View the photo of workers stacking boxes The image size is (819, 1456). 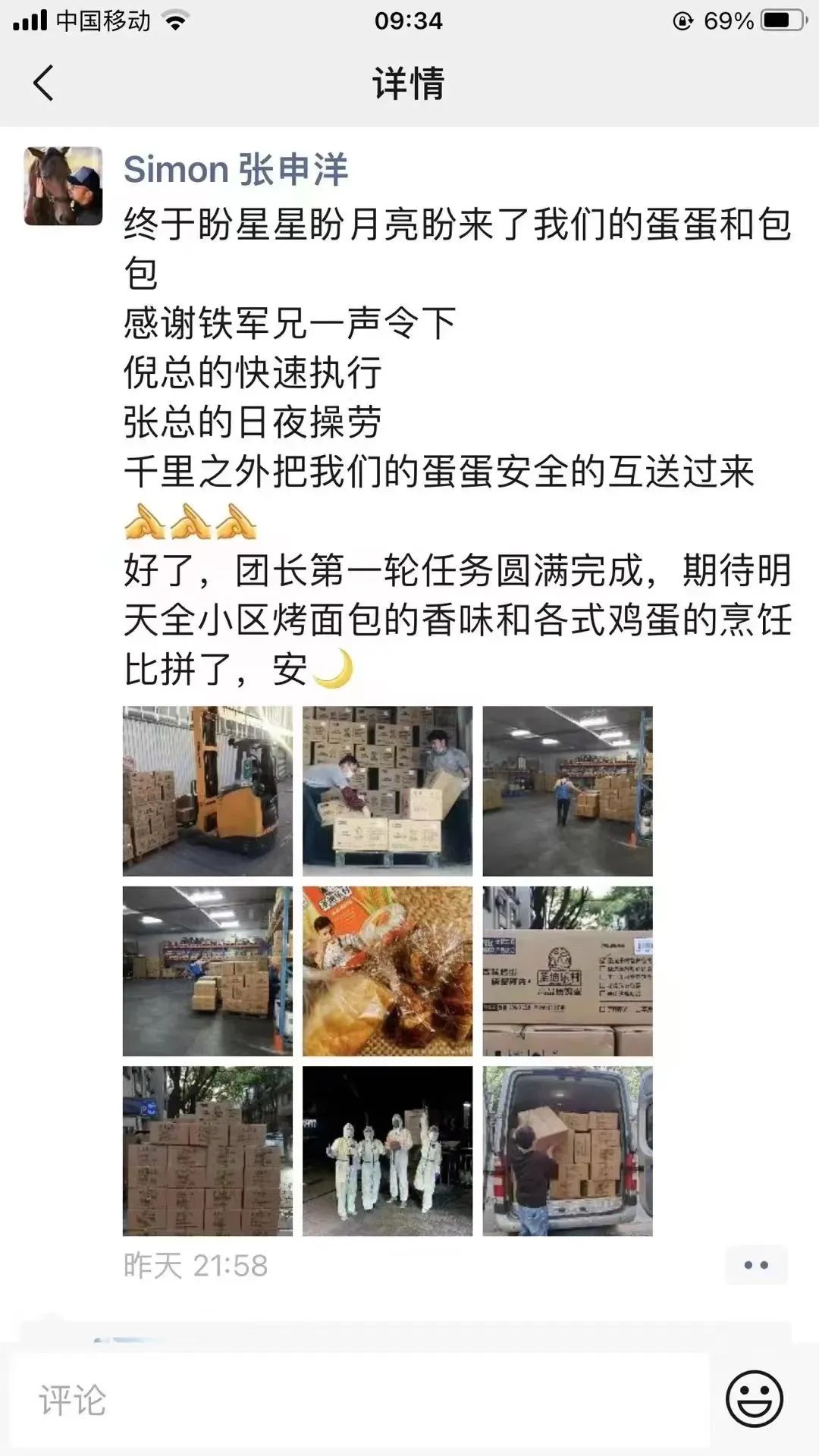(x=387, y=789)
